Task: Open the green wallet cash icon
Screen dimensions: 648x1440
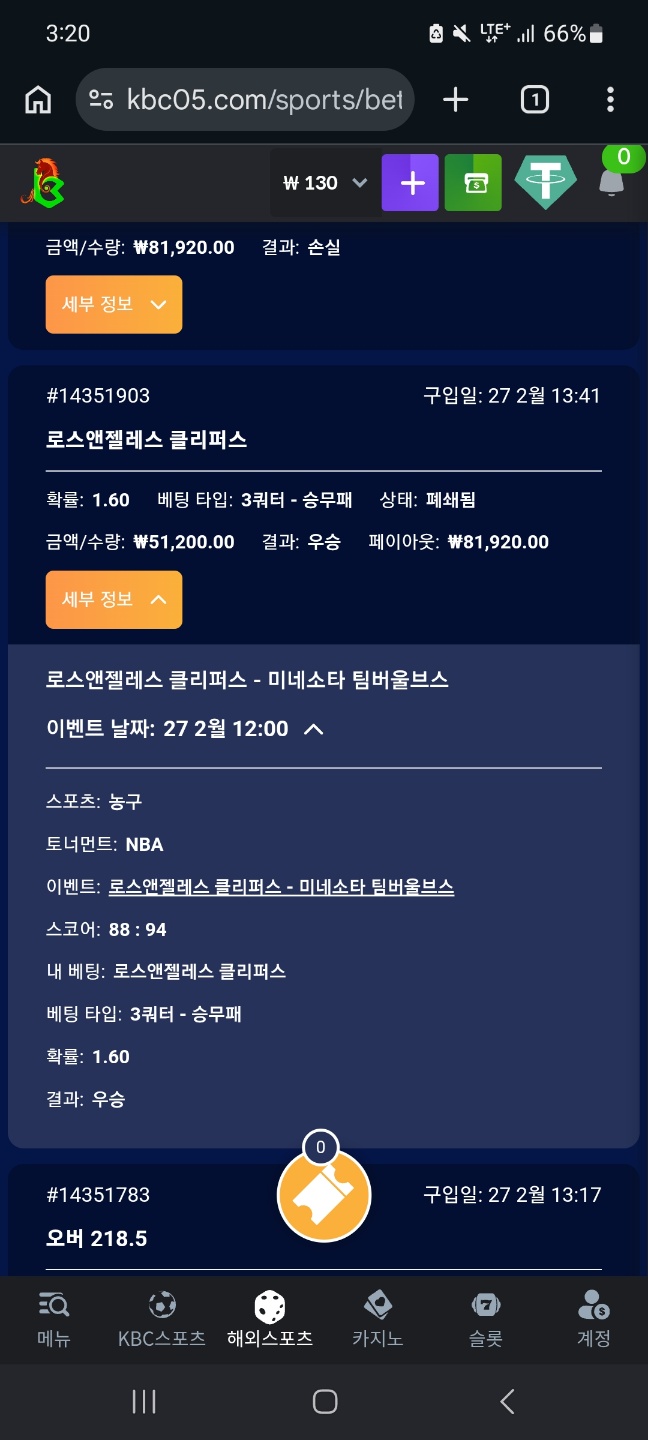Action: [473, 183]
